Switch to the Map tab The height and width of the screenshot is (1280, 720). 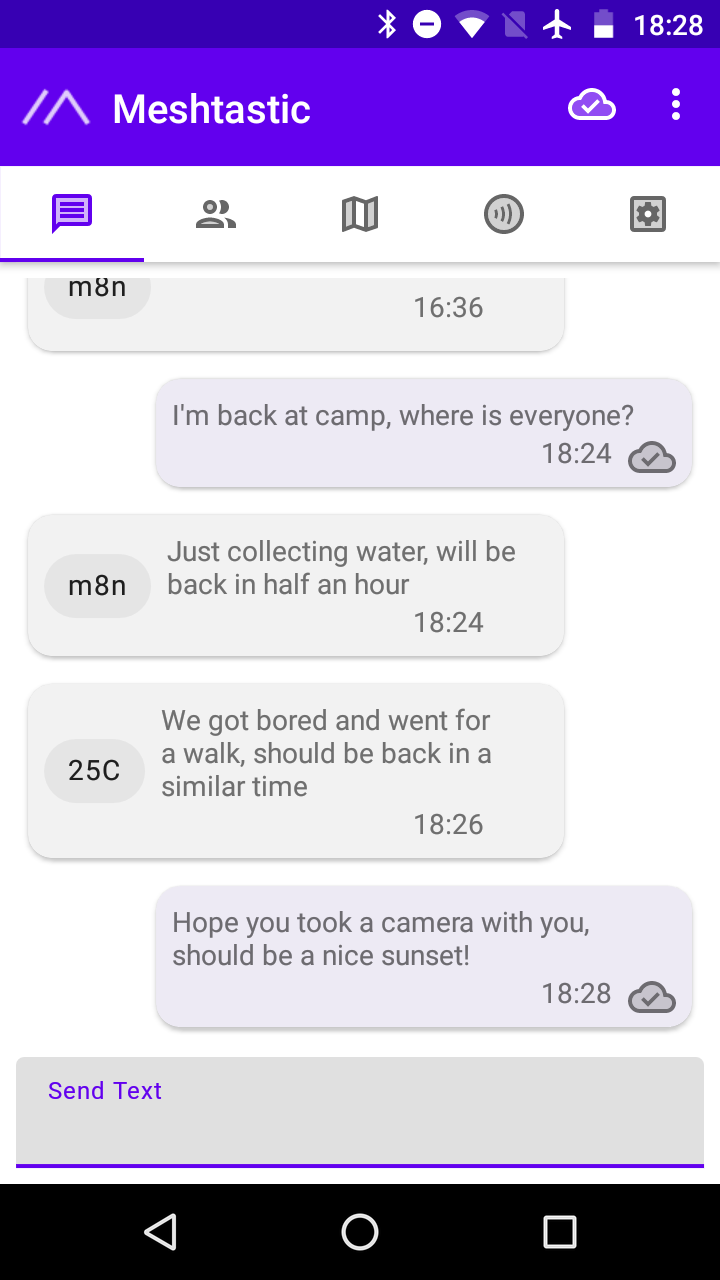(360, 214)
